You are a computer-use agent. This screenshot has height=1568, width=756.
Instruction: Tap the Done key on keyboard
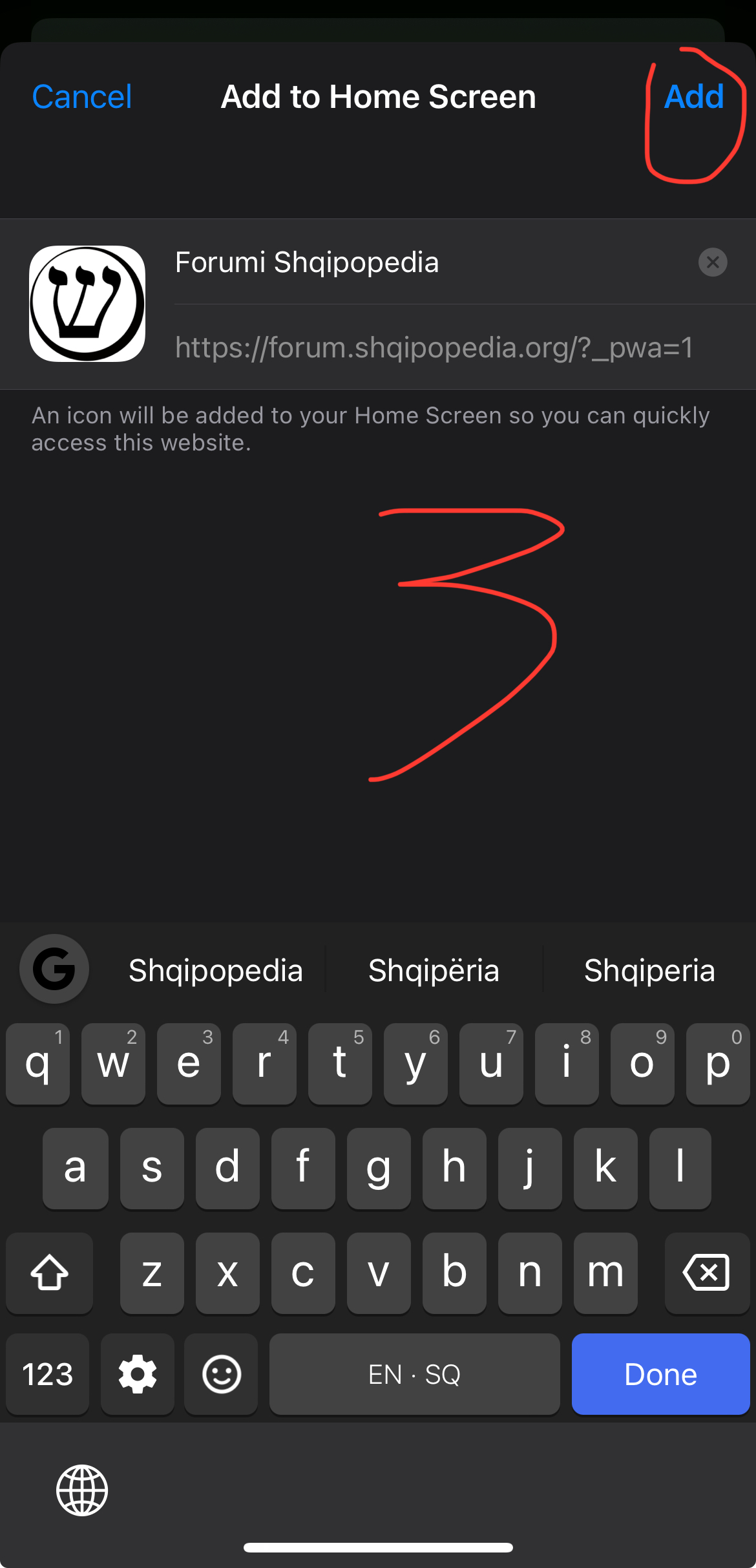point(660,1374)
